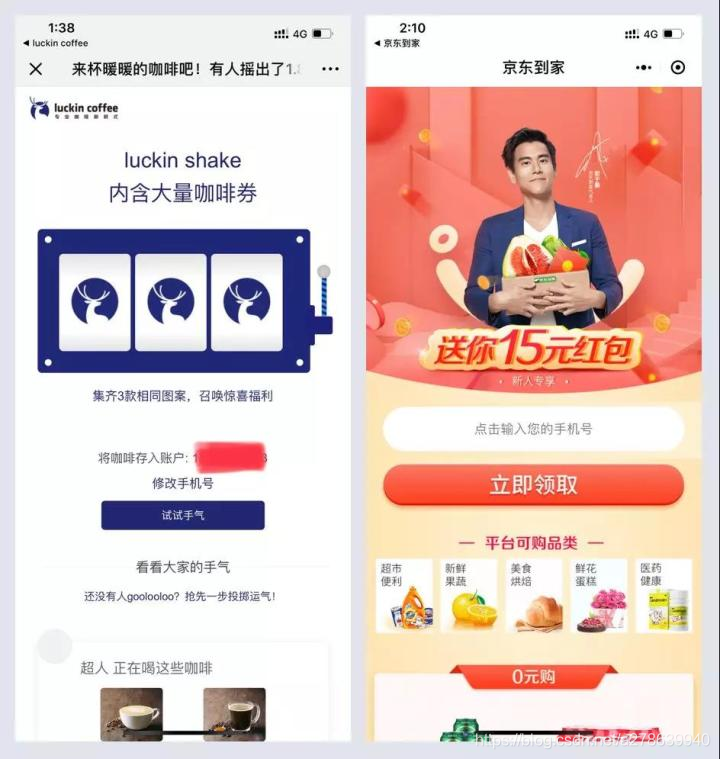Screen dimensions: 720x759
Task: Tap the phone number input field
Action: 534,429
